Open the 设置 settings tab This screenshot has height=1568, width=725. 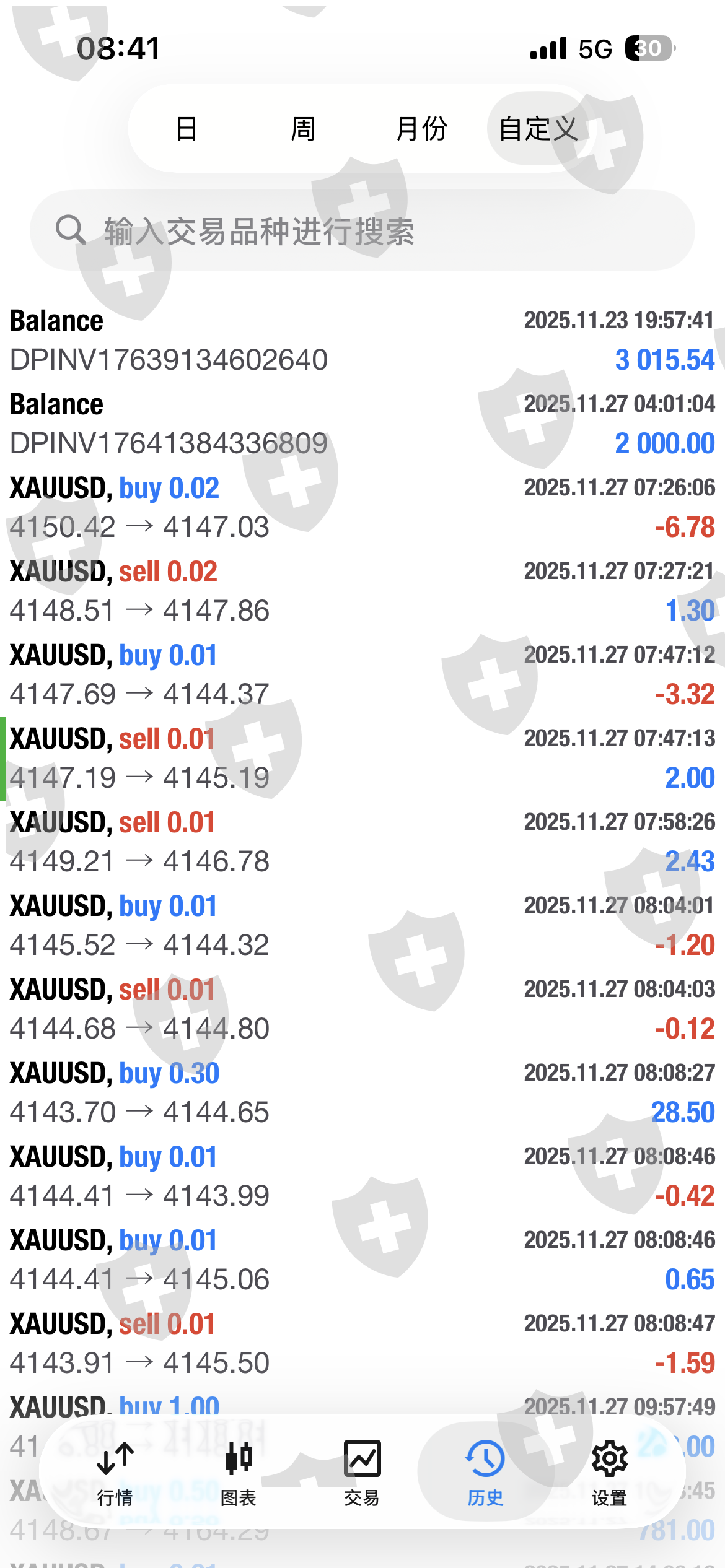pyautogui.click(x=609, y=1473)
